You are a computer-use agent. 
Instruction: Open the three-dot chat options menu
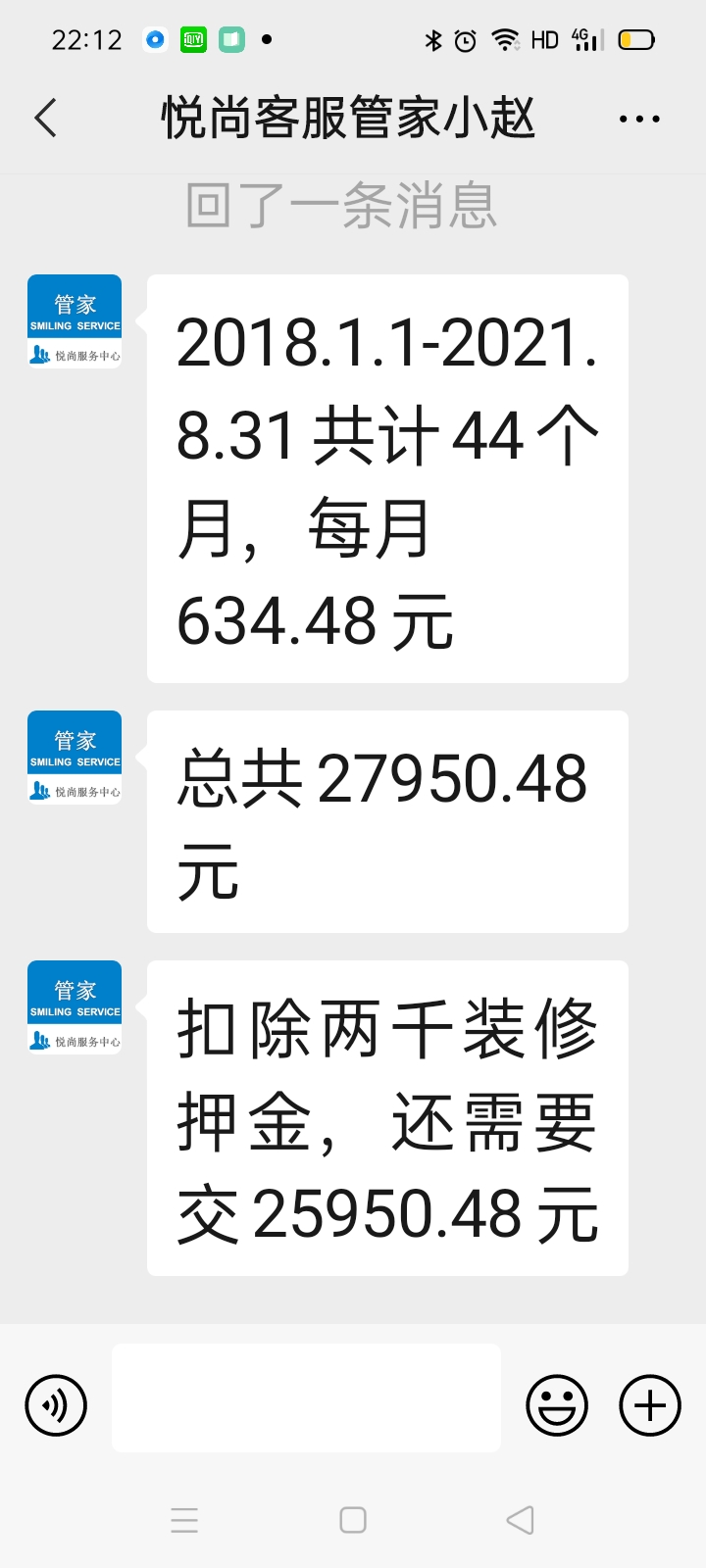[x=639, y=120]
